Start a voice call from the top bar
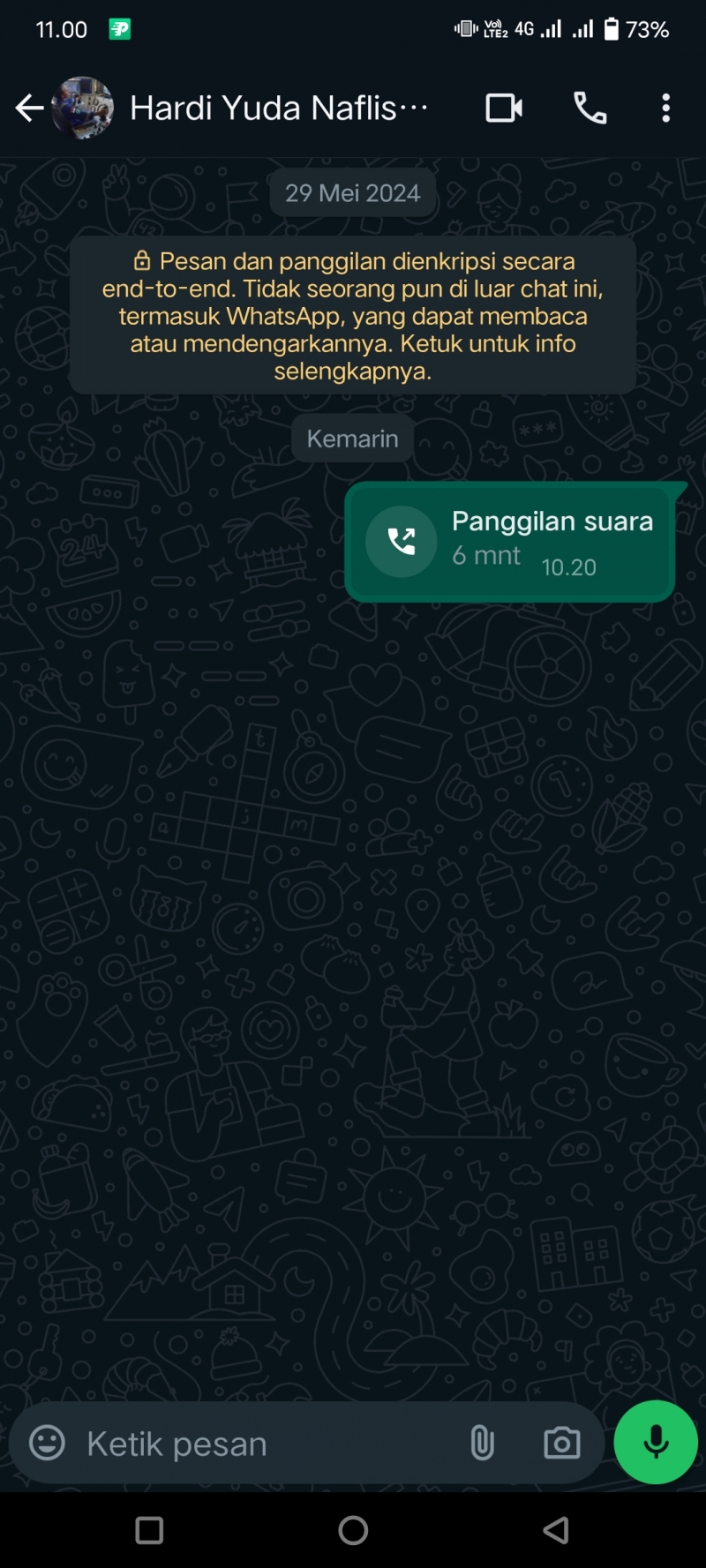This screenshot has height=1568, width=706. pos(590,107)
